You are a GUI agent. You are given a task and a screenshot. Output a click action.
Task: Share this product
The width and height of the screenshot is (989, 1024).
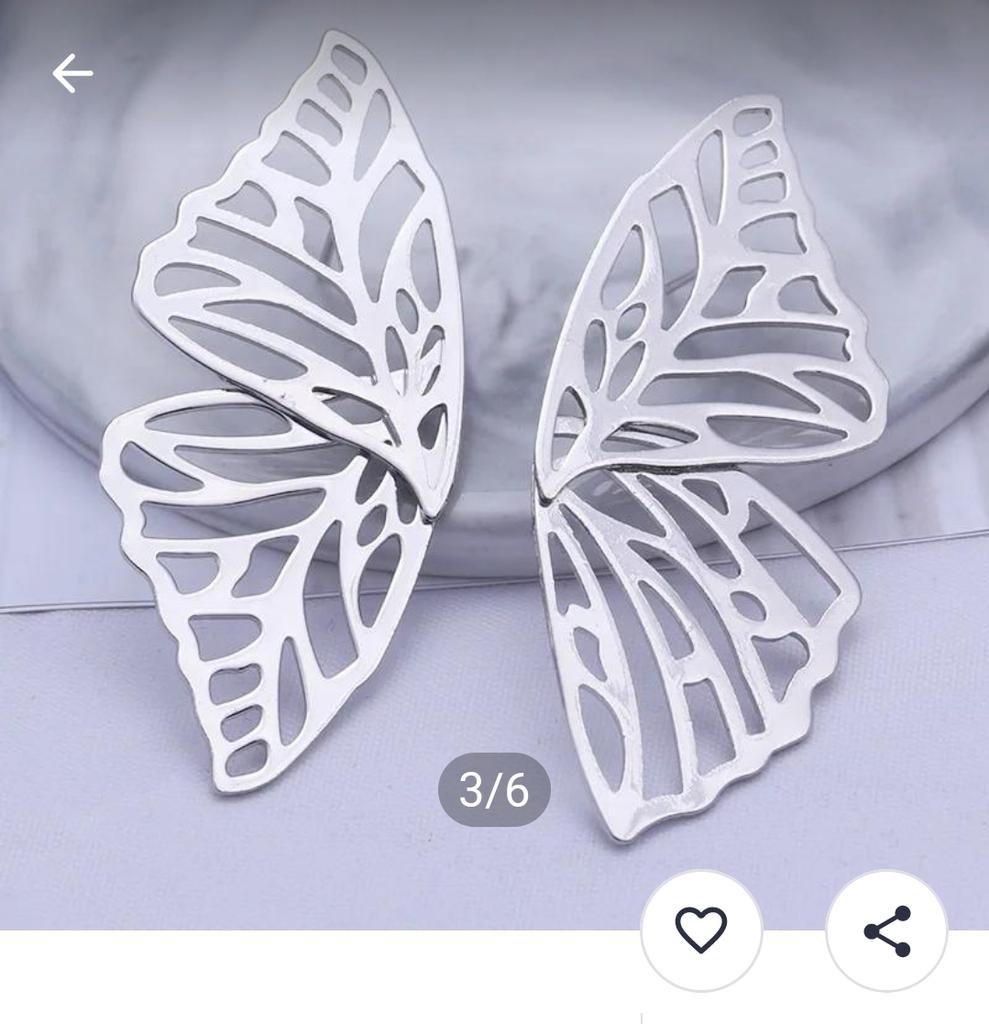click(x=886, y=931)
